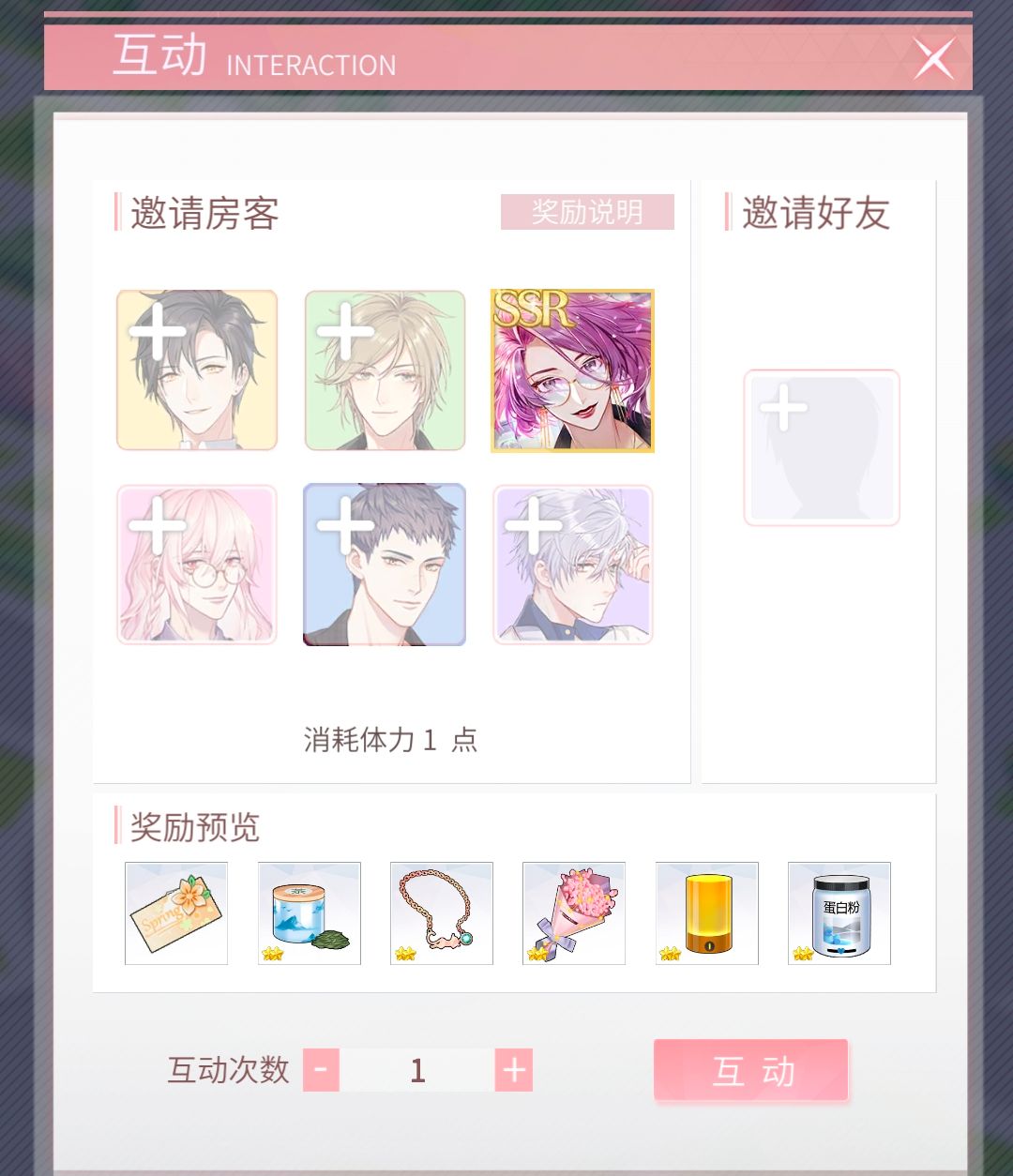Invite the dark-haired tenant on blue background
Screen dimensions: 1013x1176
(x=385, y=565)
